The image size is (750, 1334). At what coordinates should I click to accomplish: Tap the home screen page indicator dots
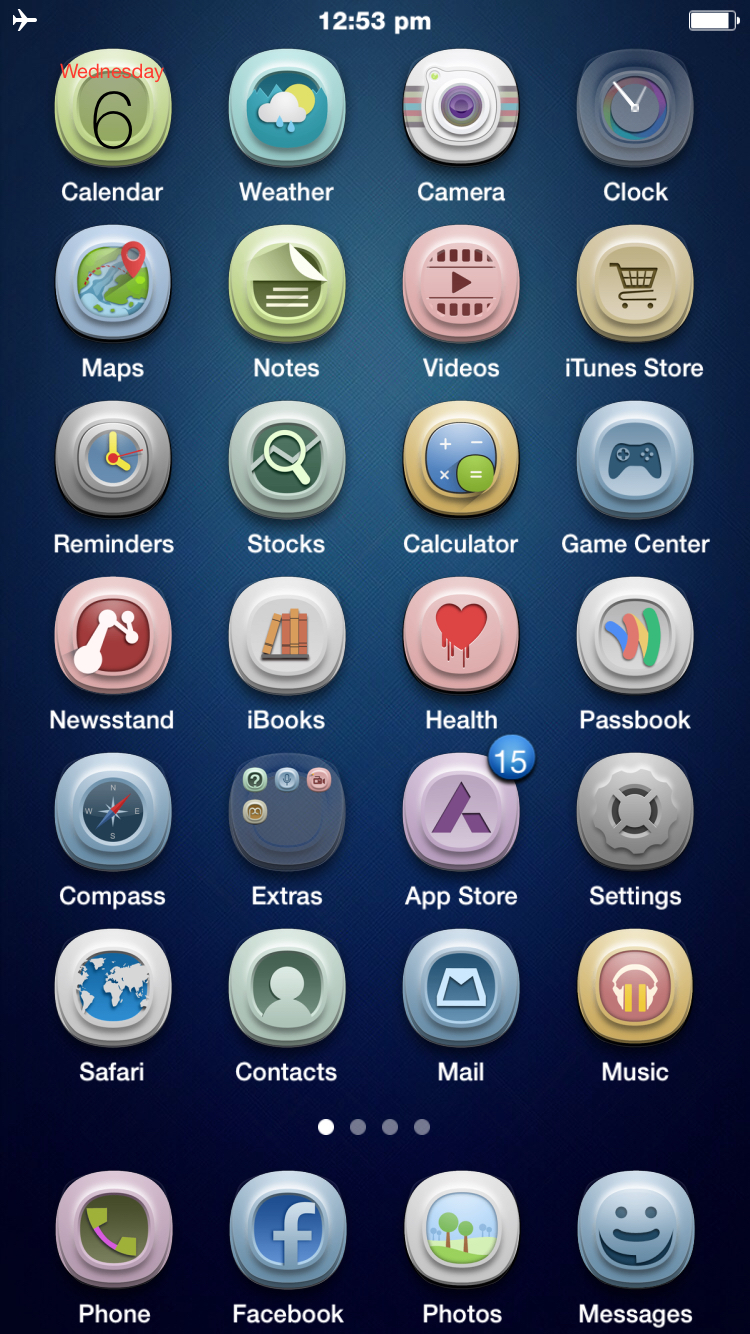[374, 1127]
